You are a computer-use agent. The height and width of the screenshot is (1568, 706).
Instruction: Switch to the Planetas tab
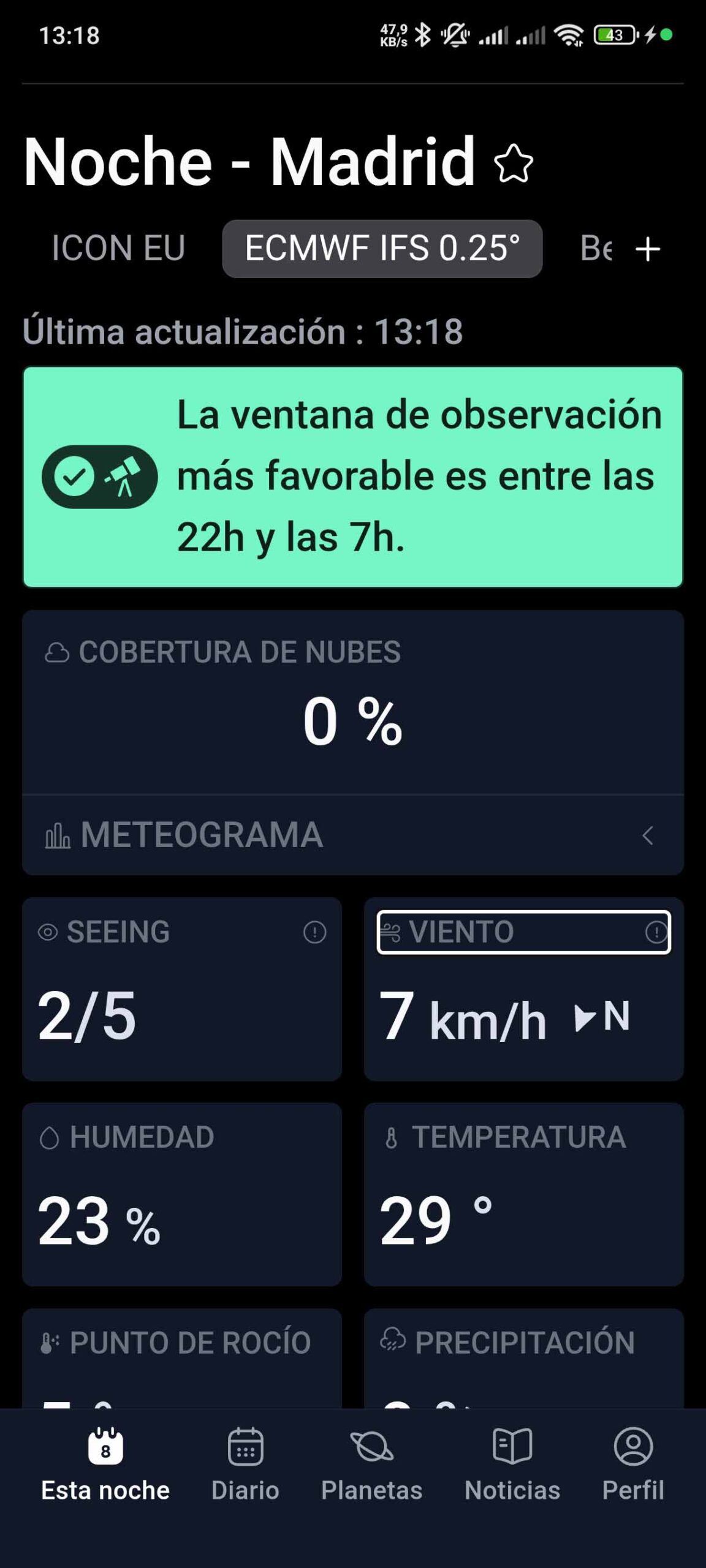coord(371,1465)
